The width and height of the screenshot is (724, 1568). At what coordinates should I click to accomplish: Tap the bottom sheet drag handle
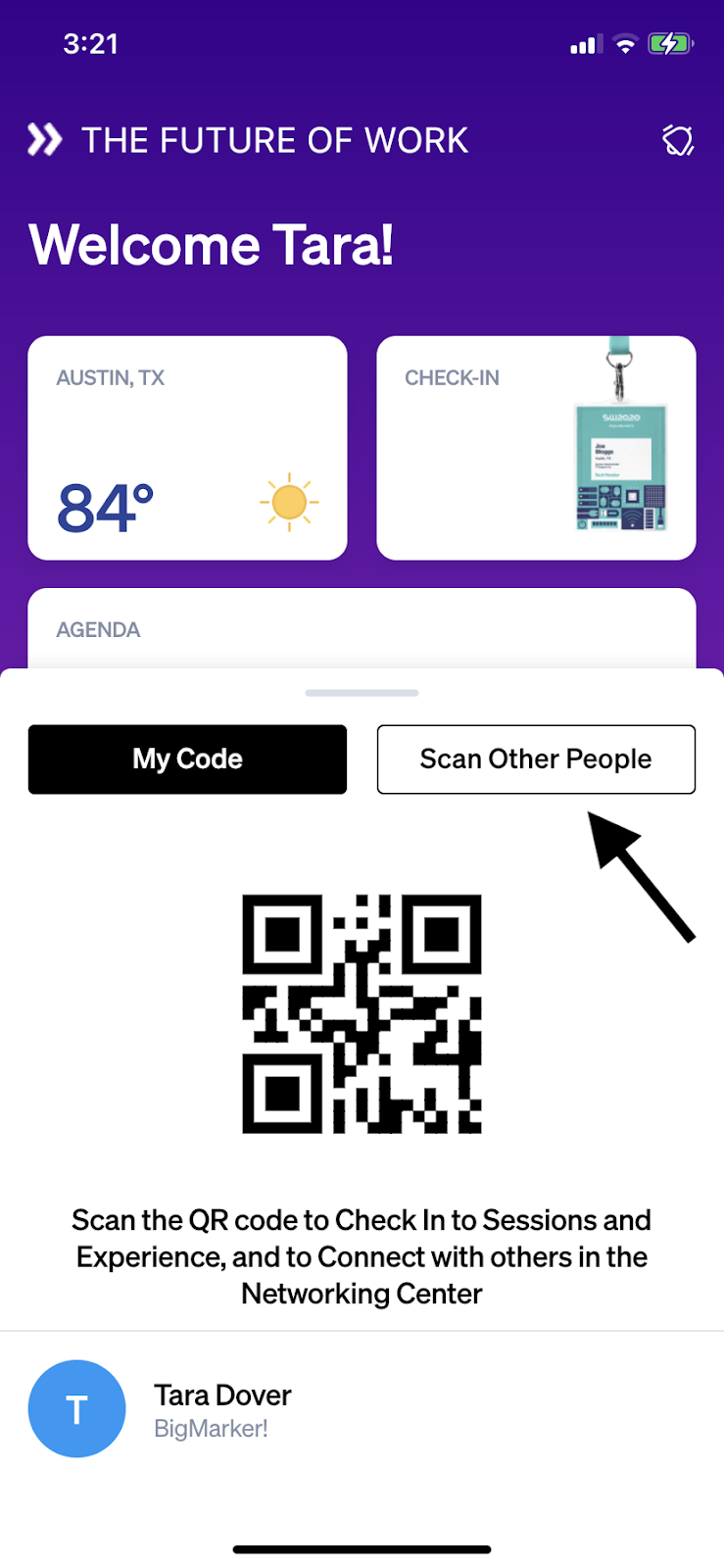click(362, 693)
